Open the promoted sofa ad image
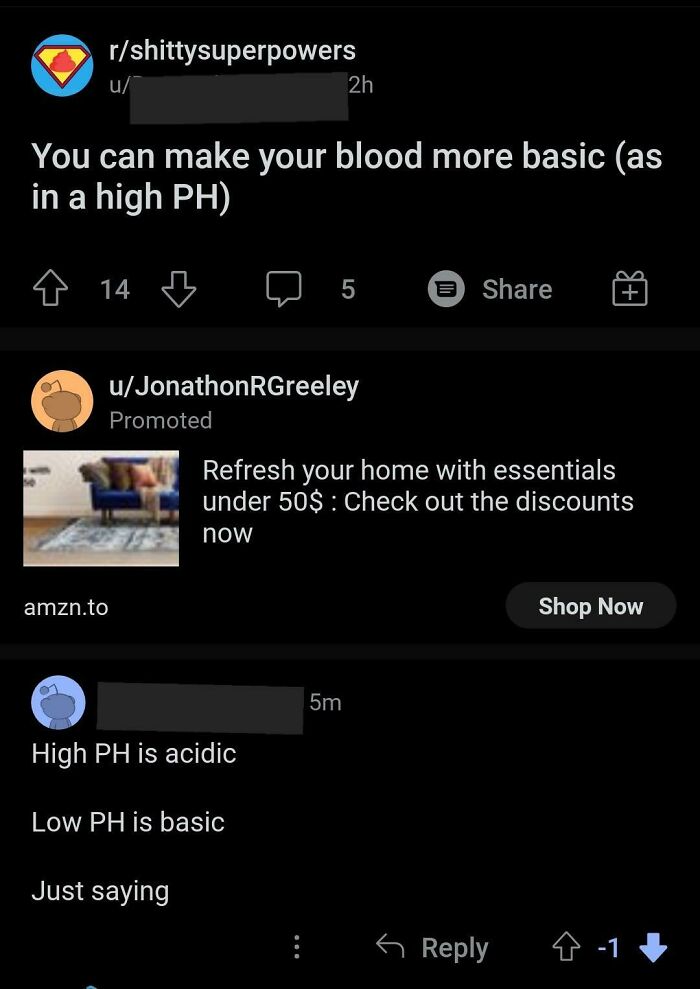This screenshot has height=989, width=700. tap(101, 508)
